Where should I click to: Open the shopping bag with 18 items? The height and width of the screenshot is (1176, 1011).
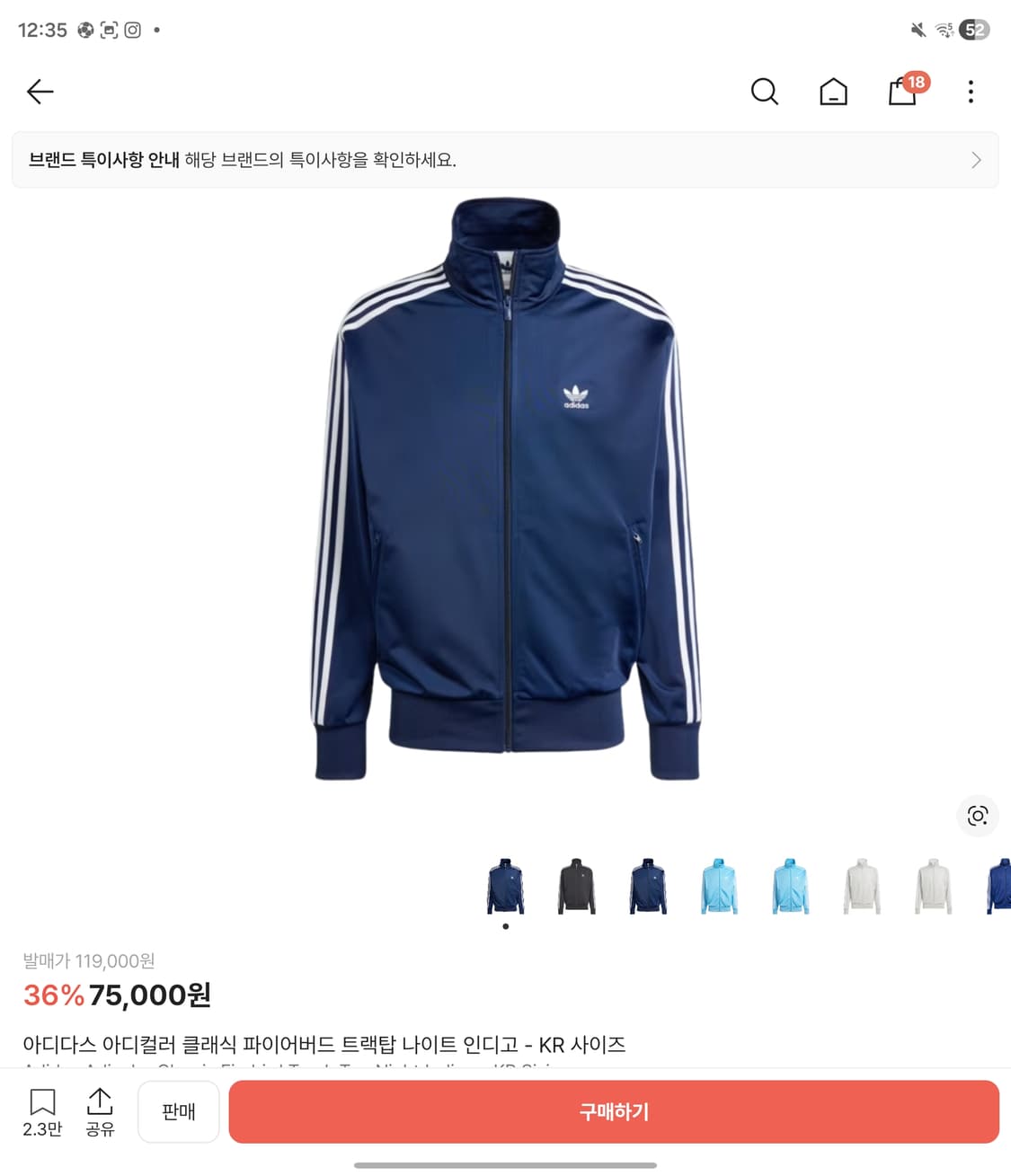901,93
